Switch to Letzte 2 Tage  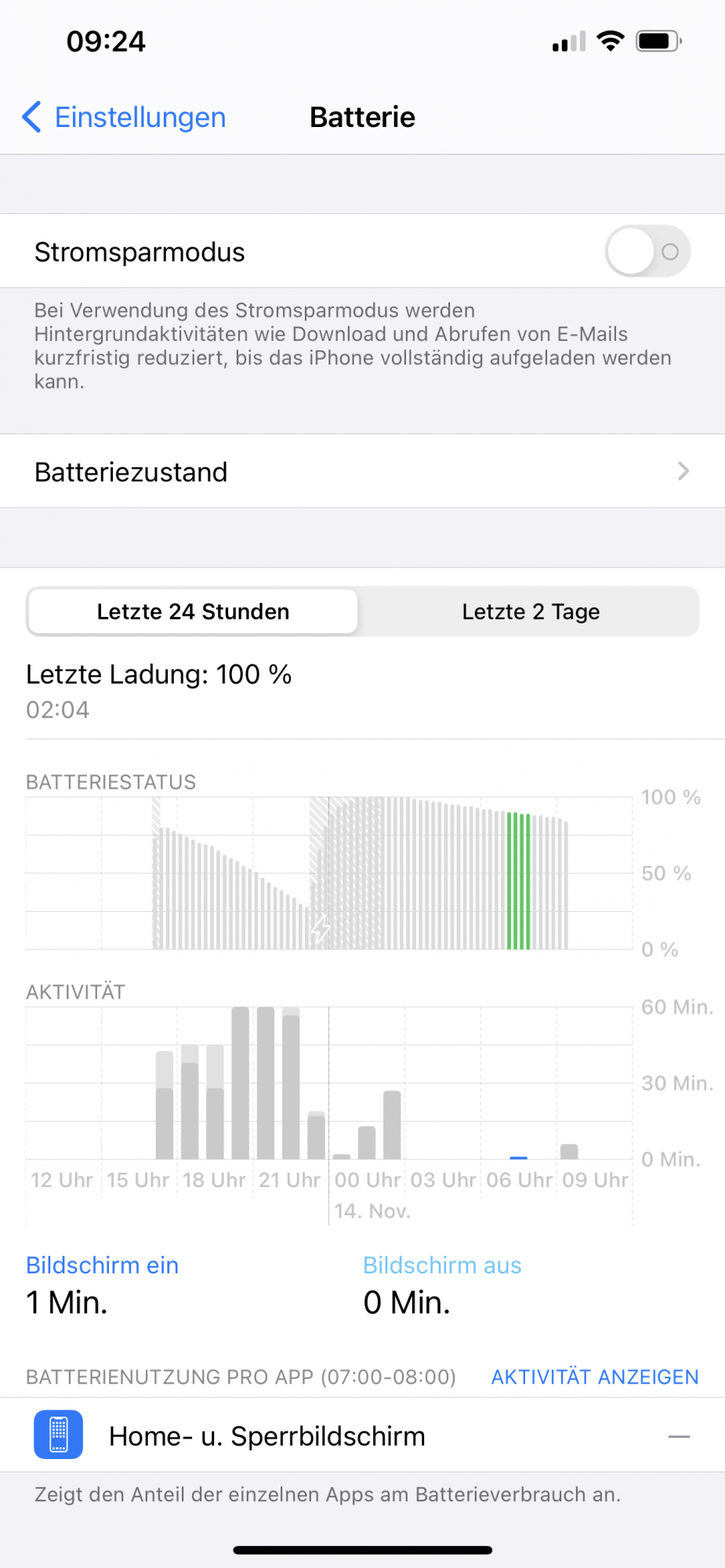coord(531,612)
